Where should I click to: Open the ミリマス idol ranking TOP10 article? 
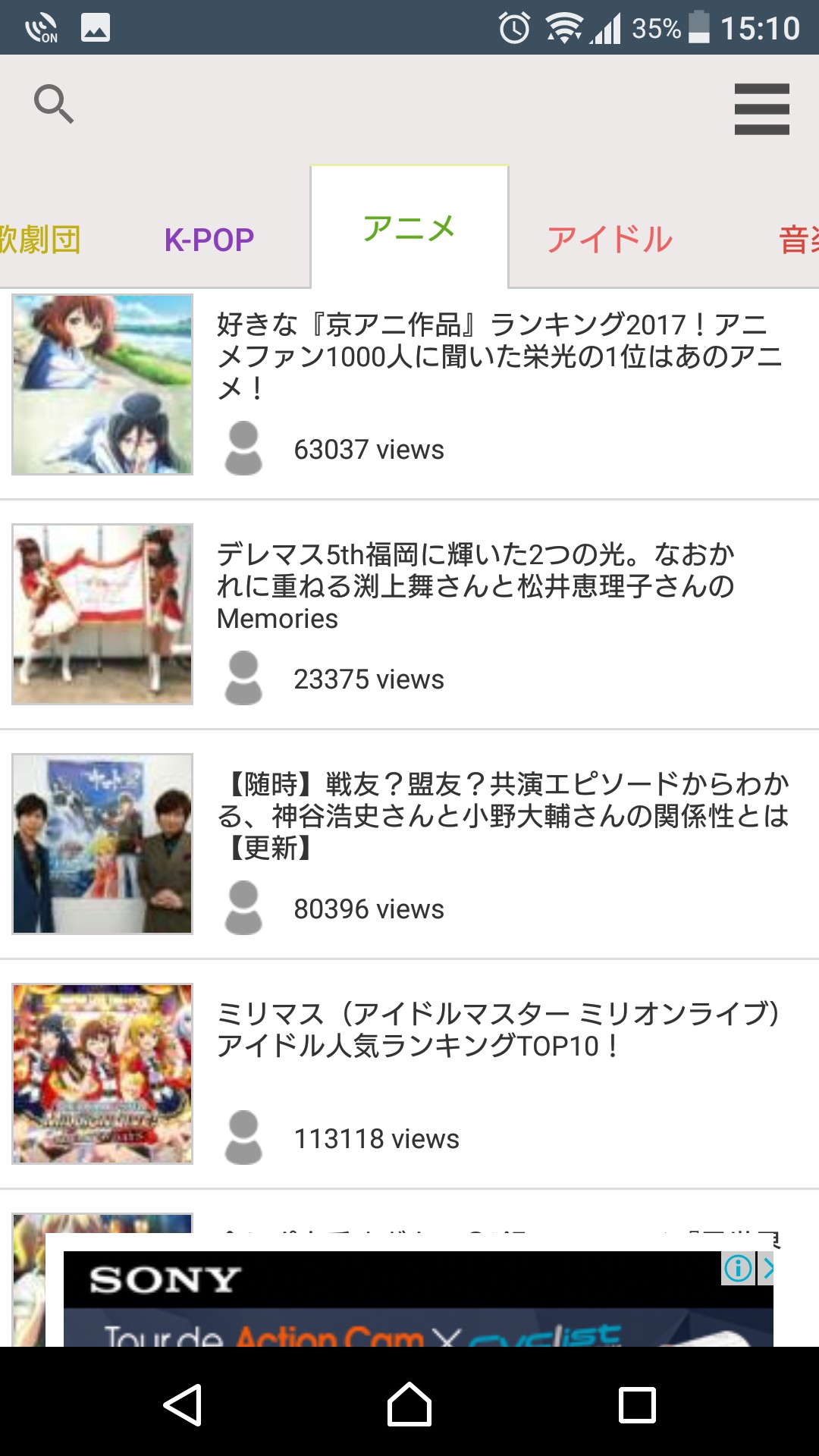pyautogui.click(x=497, y=1029)
